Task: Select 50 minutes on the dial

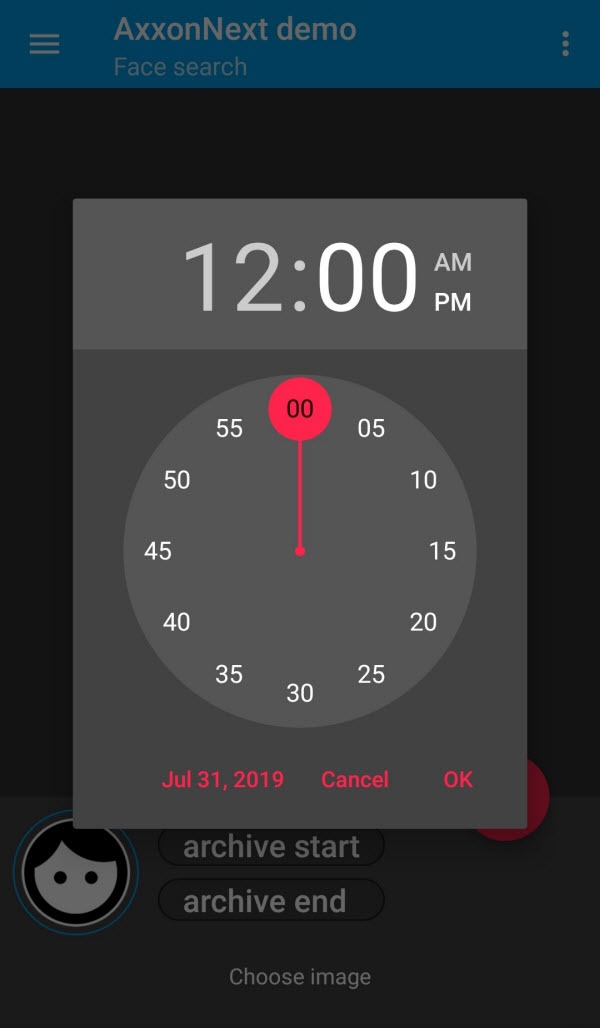Action: pyautogui.click(x=177, y=480)
